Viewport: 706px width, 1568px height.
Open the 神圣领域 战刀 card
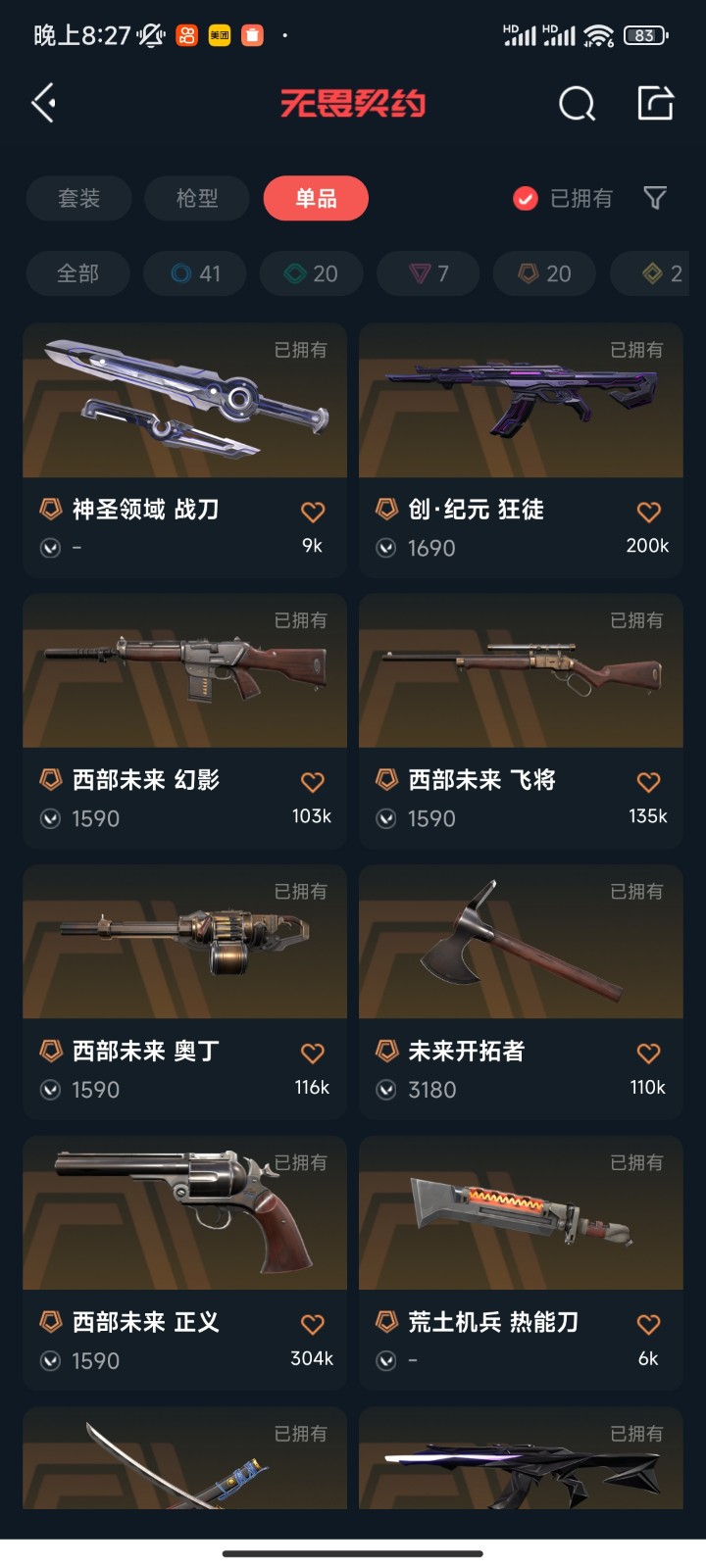[x=184, y=421]
